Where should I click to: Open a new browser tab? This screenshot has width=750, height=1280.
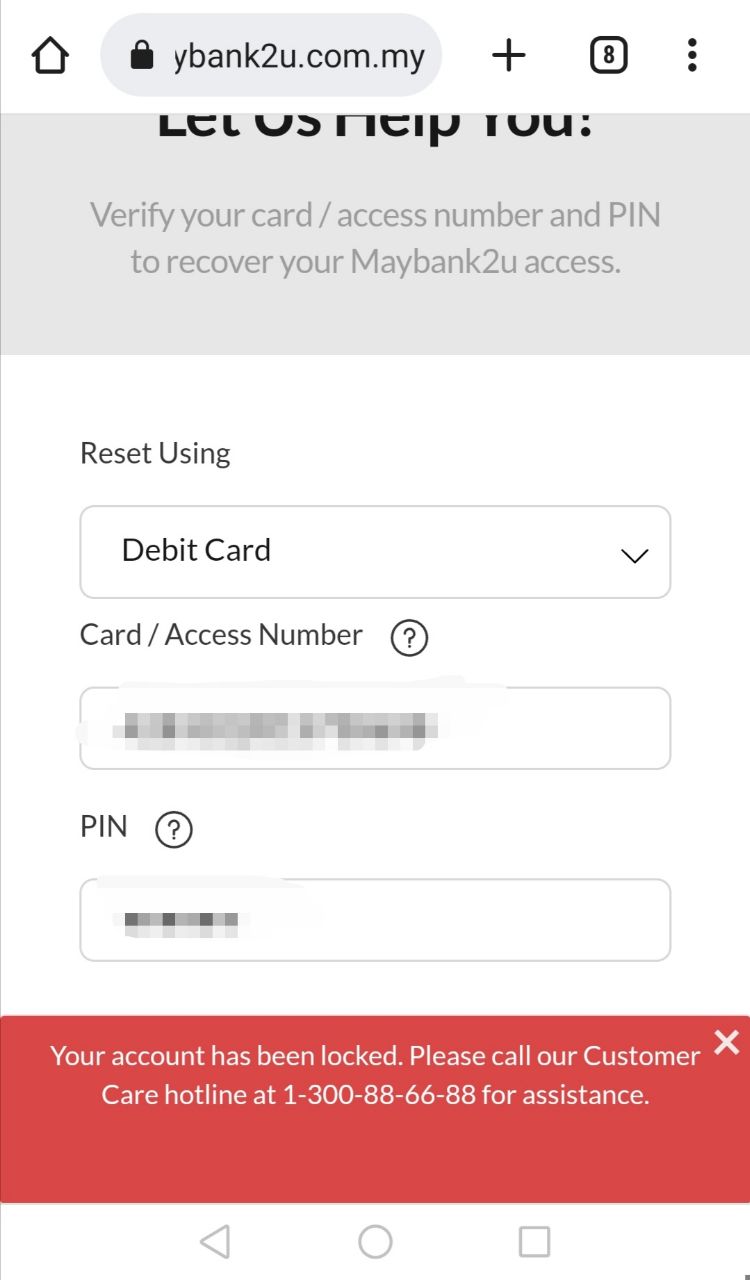click(x=509, y=56)
